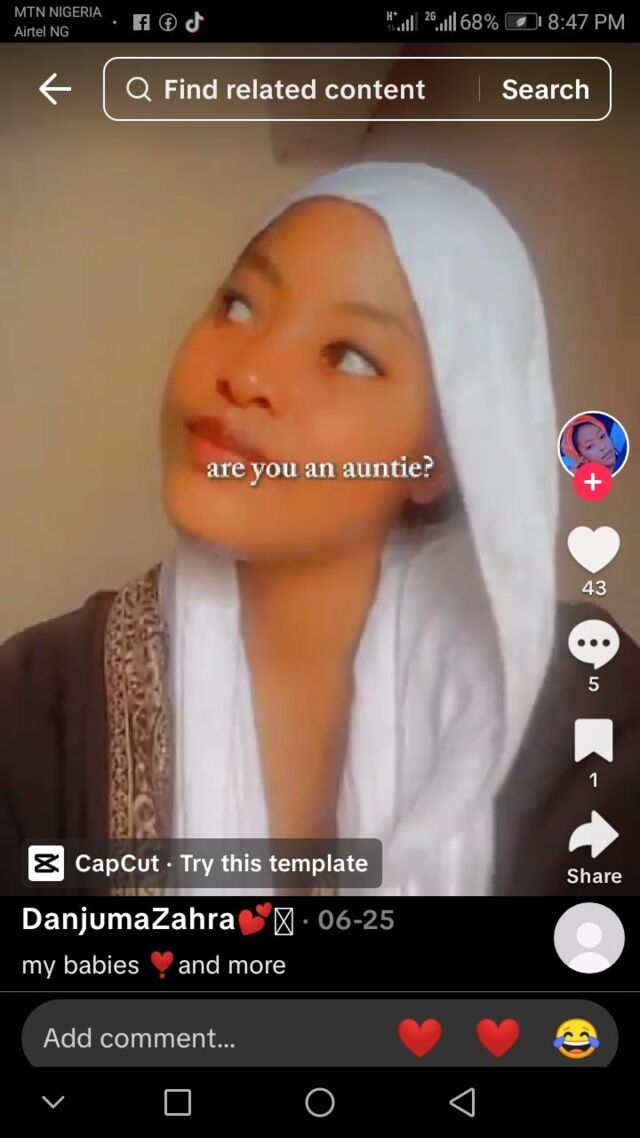Open the creator's profile picture

[x=593, y=443]
